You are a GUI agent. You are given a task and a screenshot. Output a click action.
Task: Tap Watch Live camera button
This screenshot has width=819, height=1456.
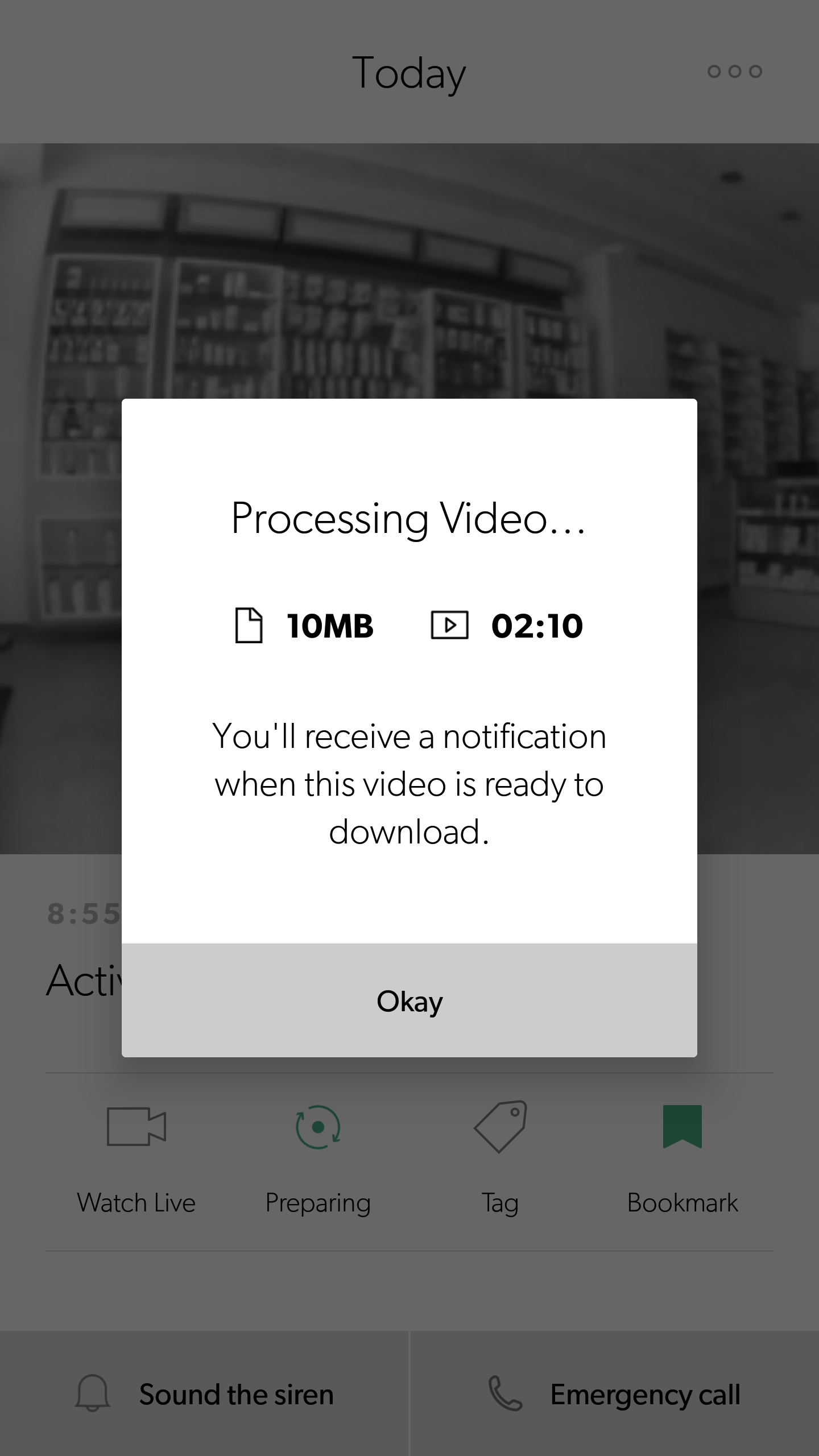(136, 1160)
